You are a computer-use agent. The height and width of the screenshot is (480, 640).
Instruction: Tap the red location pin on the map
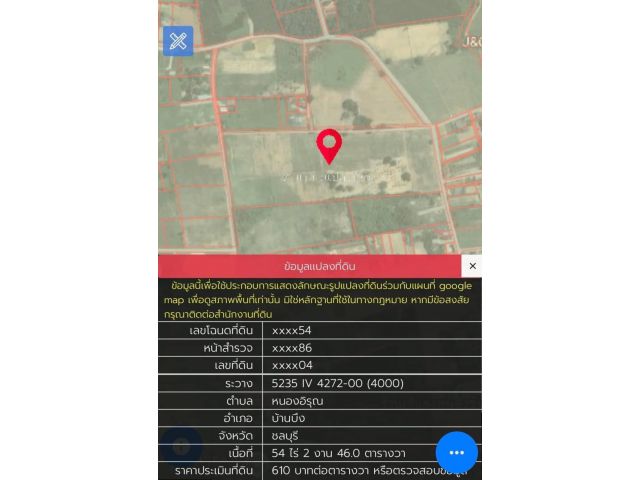[x=329, y=145]
